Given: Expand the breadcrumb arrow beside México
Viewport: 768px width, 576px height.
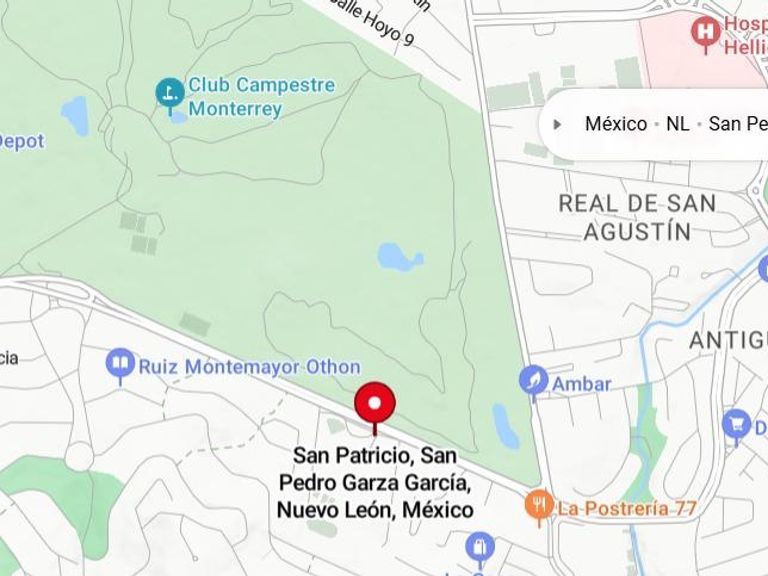Looking at the screenshot, I should 558,125.
